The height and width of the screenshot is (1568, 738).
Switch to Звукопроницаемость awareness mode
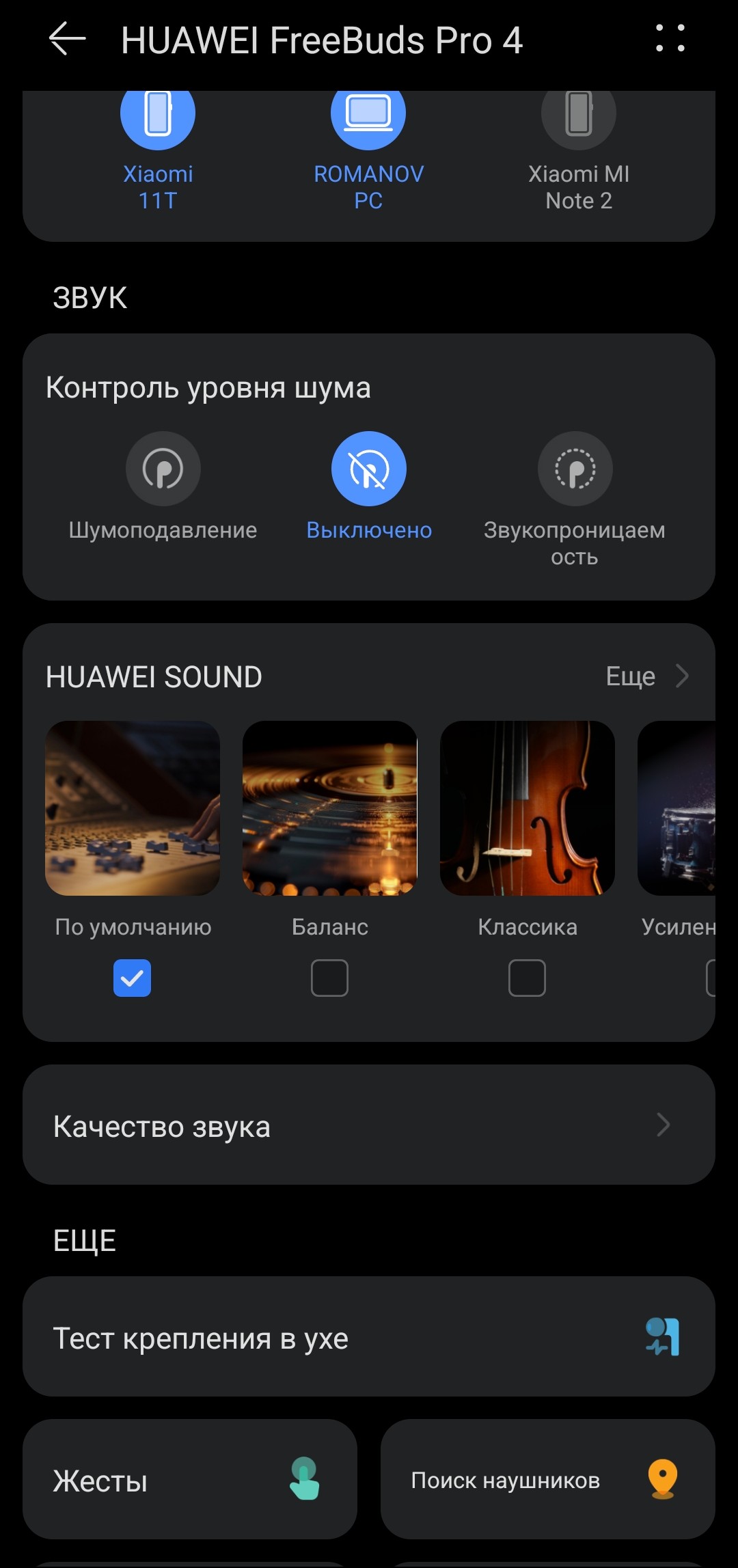point(575,469)
